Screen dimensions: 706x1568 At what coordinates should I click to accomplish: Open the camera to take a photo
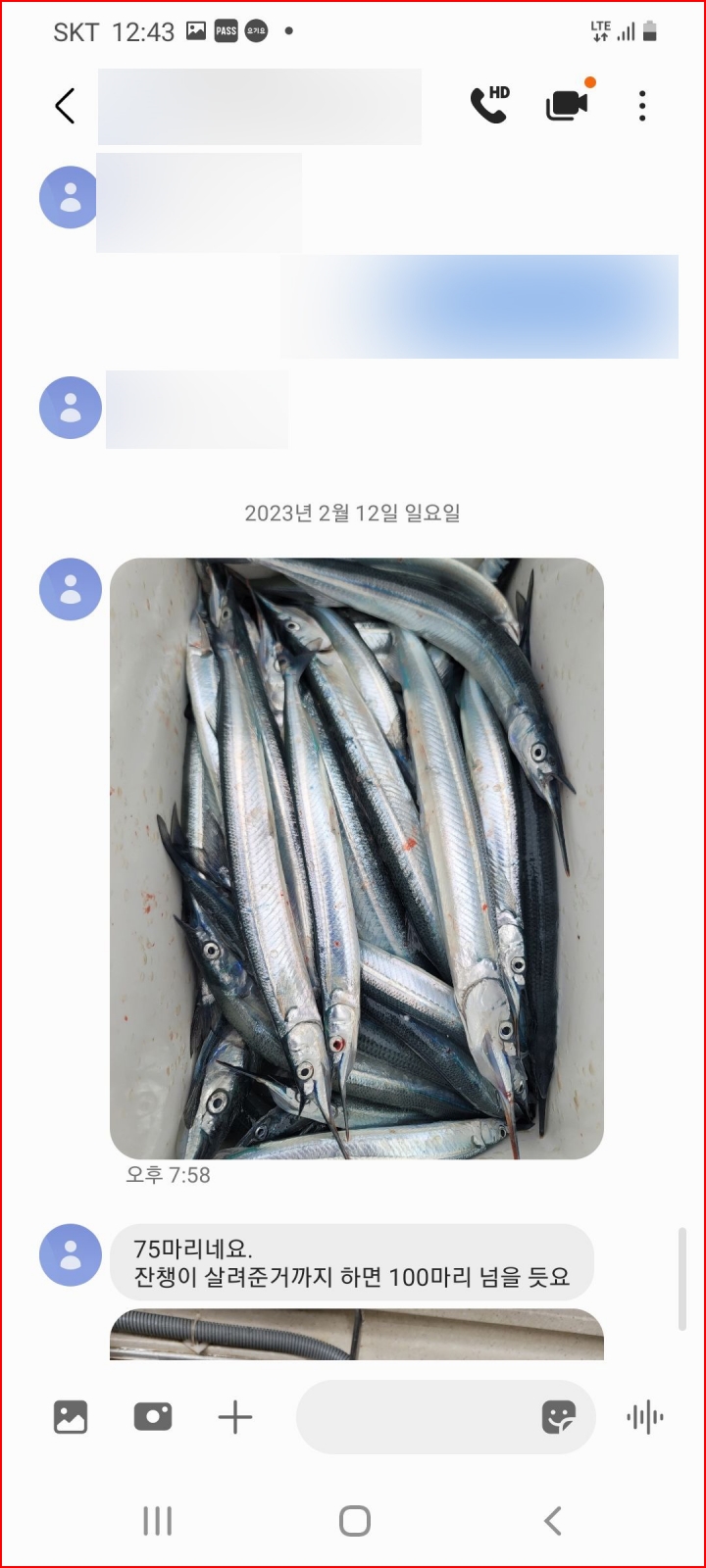pos(153,1417)
